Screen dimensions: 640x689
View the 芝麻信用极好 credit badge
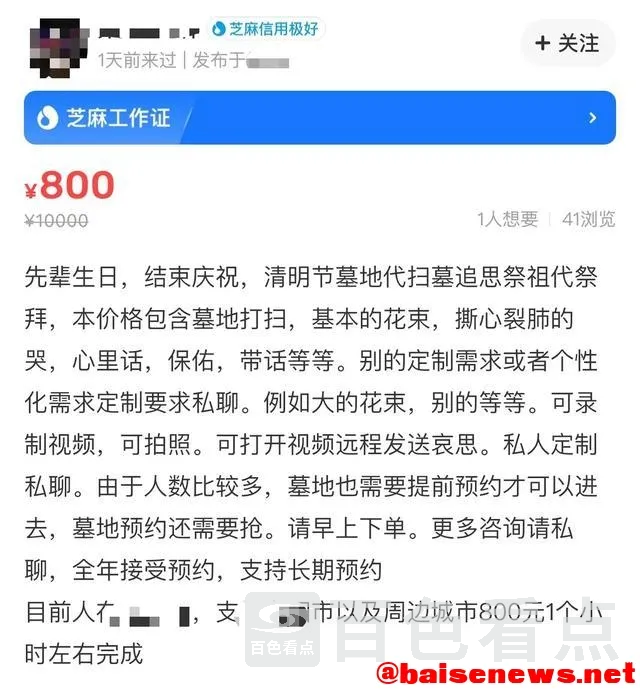(x=265, y=29)
